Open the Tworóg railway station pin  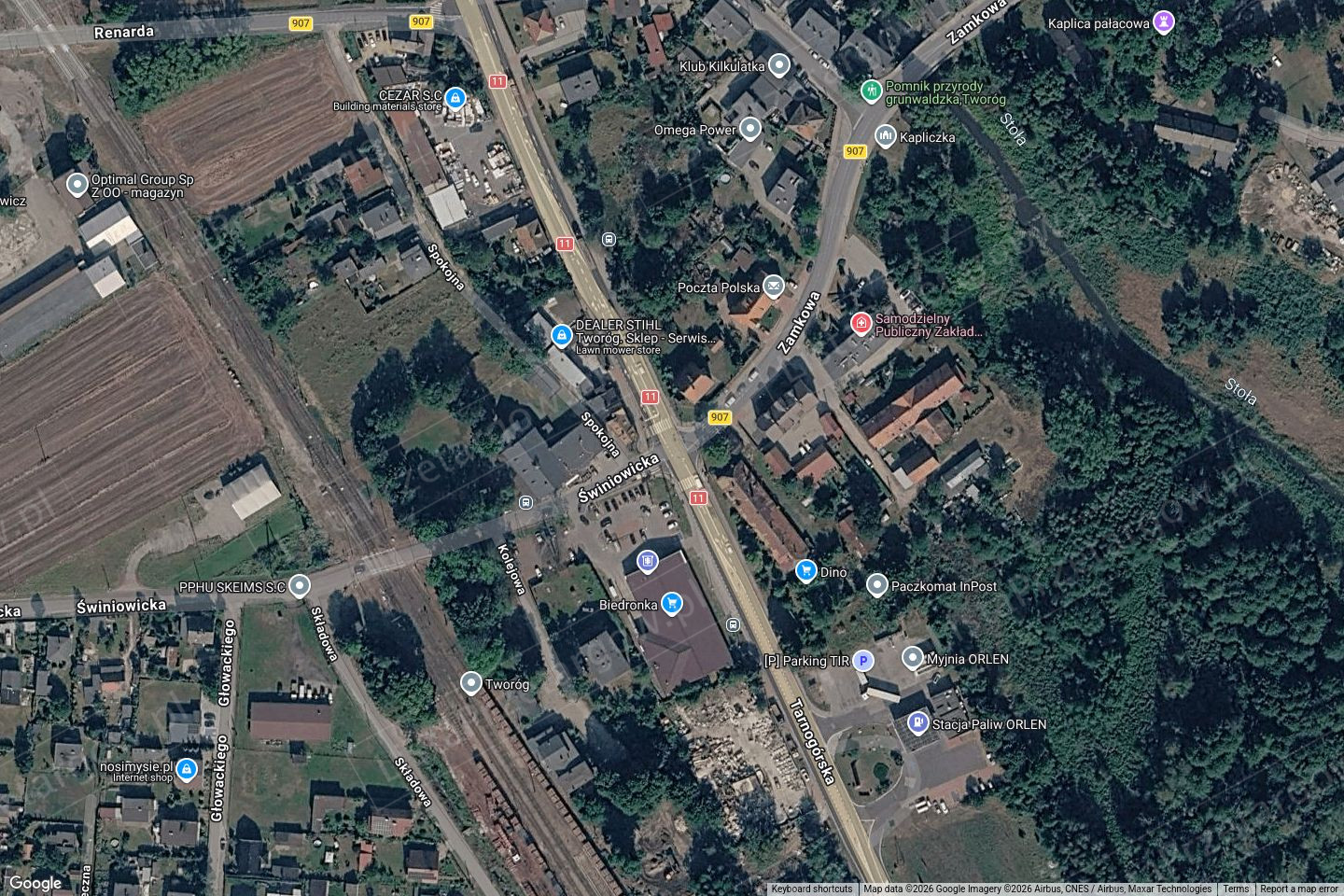pyautogui.click(x=471, y=683)
